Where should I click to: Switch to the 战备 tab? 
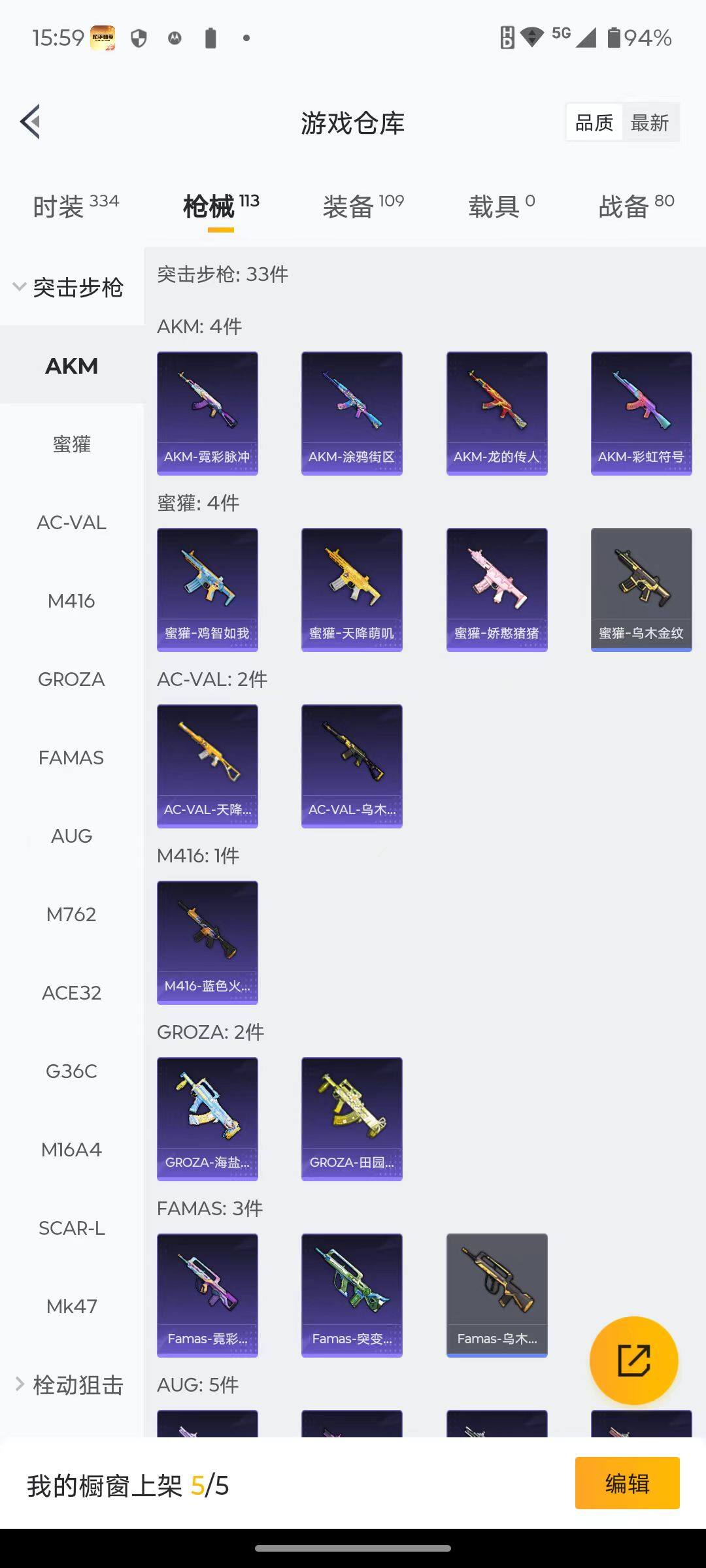point(635,206)
